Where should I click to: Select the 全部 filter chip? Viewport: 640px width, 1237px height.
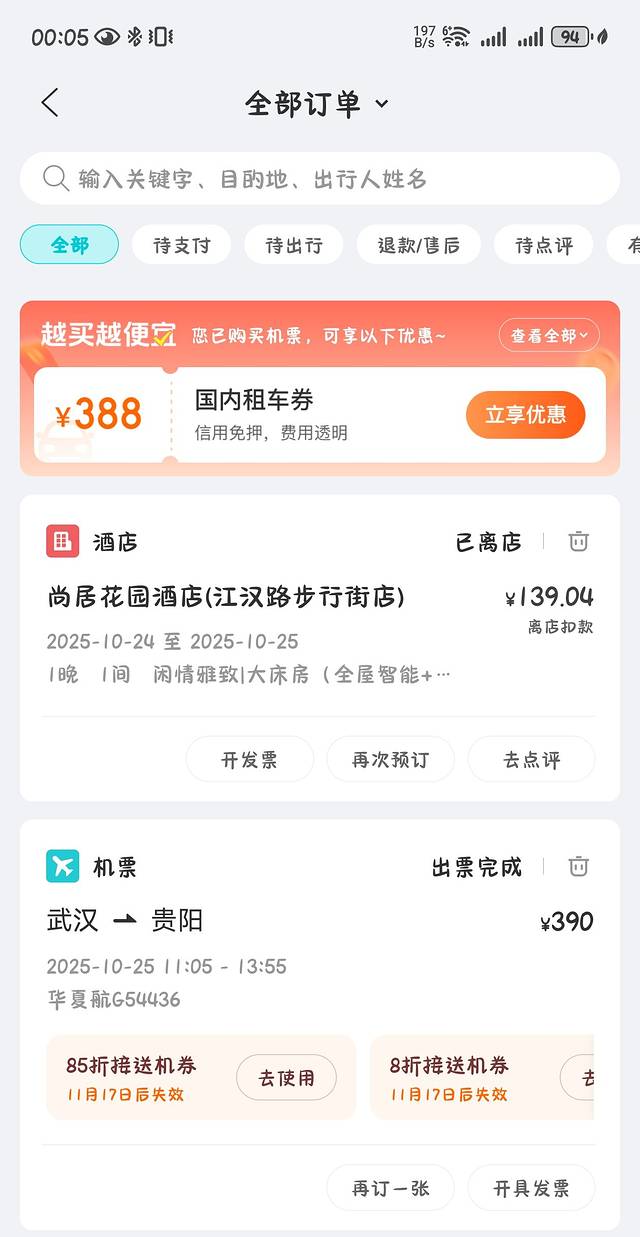point(70,245)
